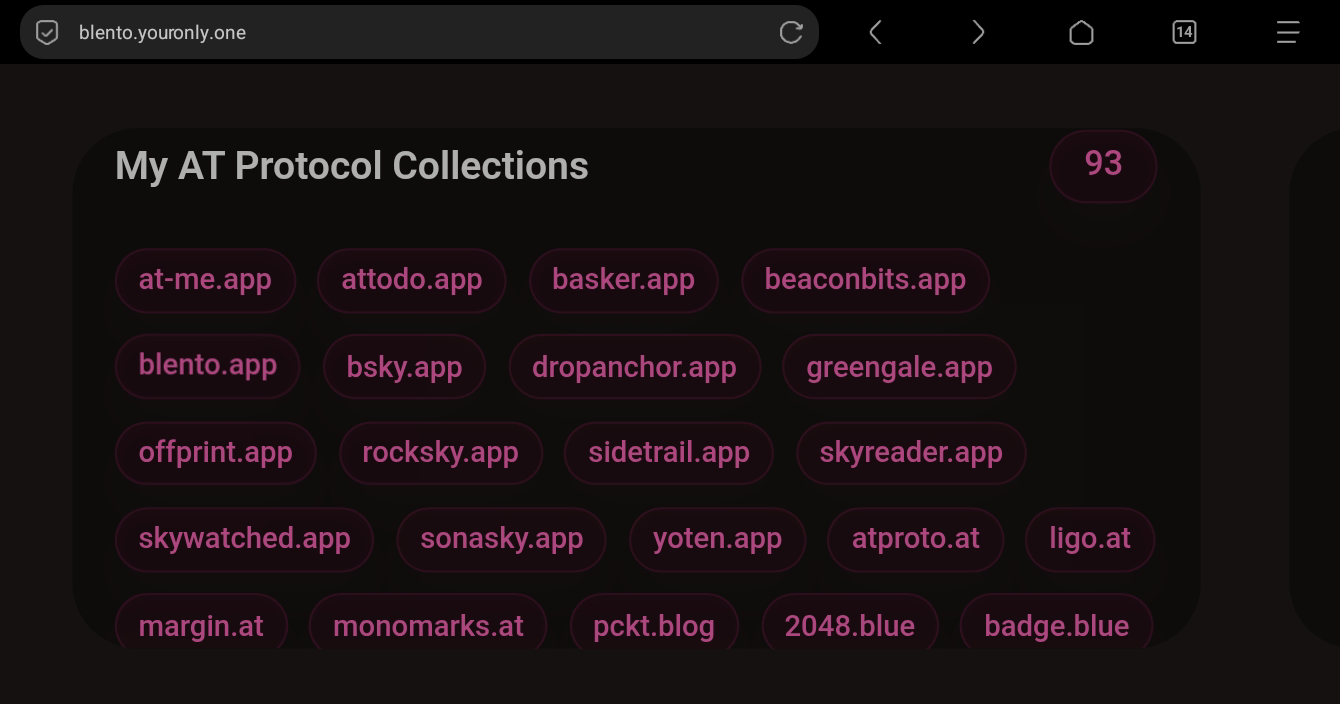
Task: Open the rocksky.app chip
Action: point(440,453)
